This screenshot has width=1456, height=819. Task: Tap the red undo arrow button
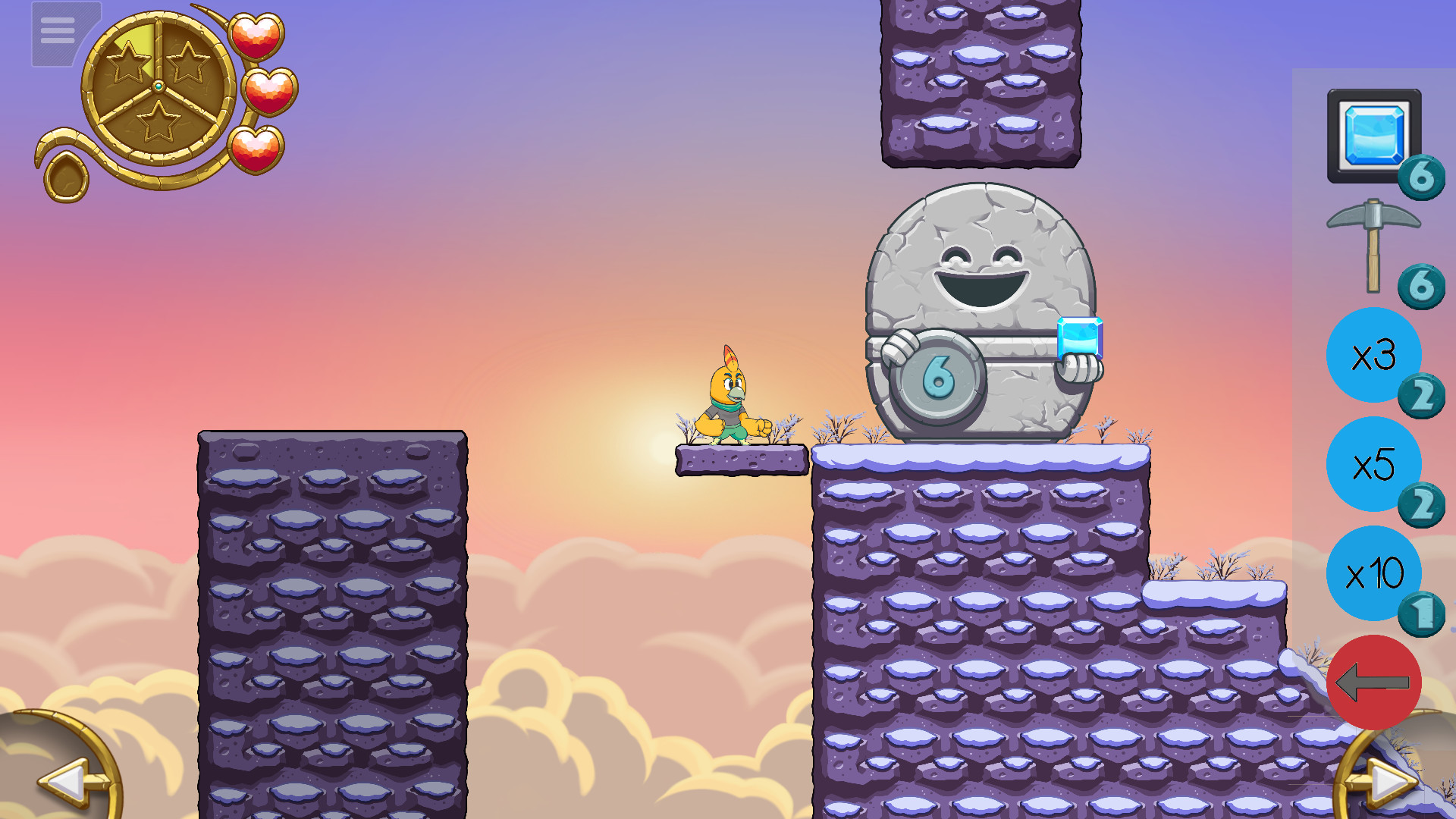(x=1373, y=682)
